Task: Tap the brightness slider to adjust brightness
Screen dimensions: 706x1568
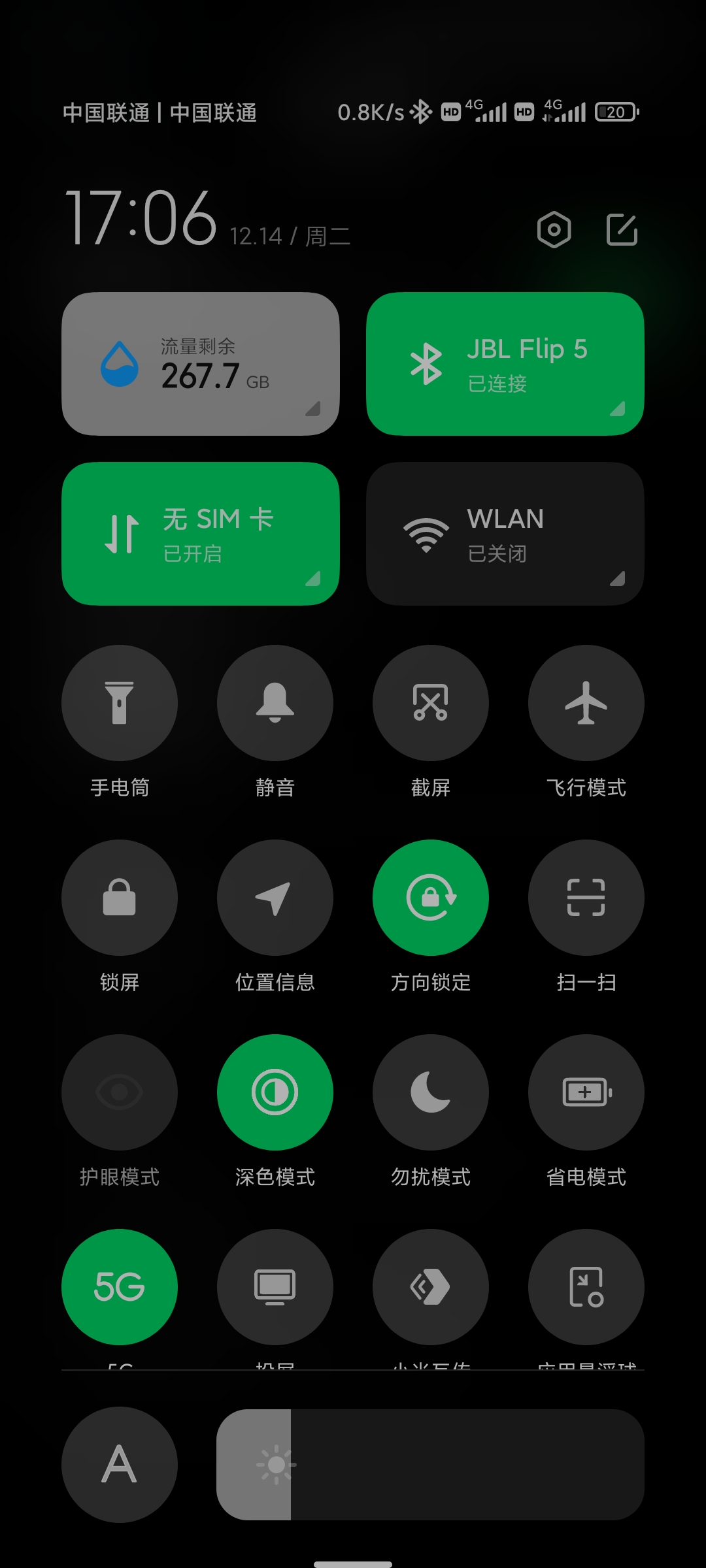Action: pyautogui.click(x=431, y=1465)
